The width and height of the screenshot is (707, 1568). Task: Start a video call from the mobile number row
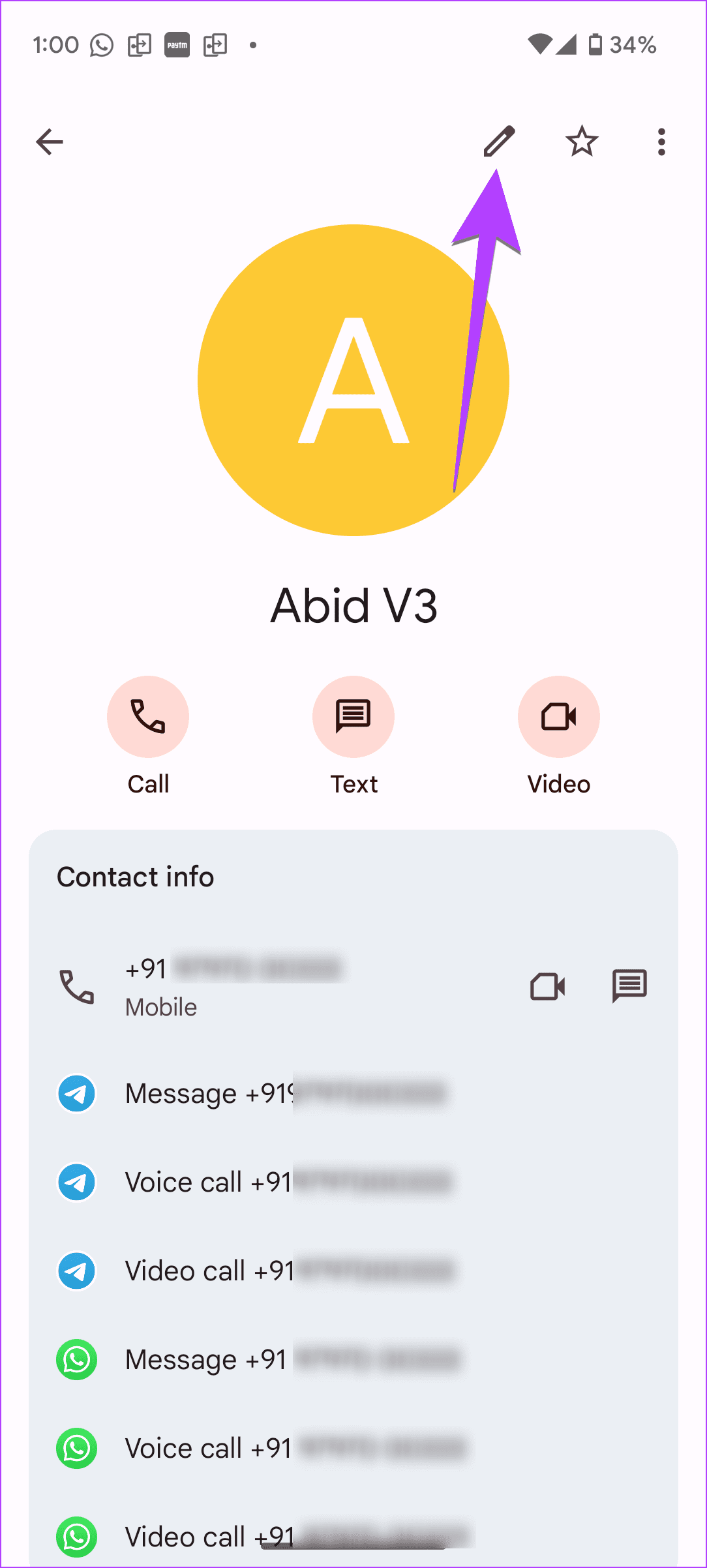(547, 987)
